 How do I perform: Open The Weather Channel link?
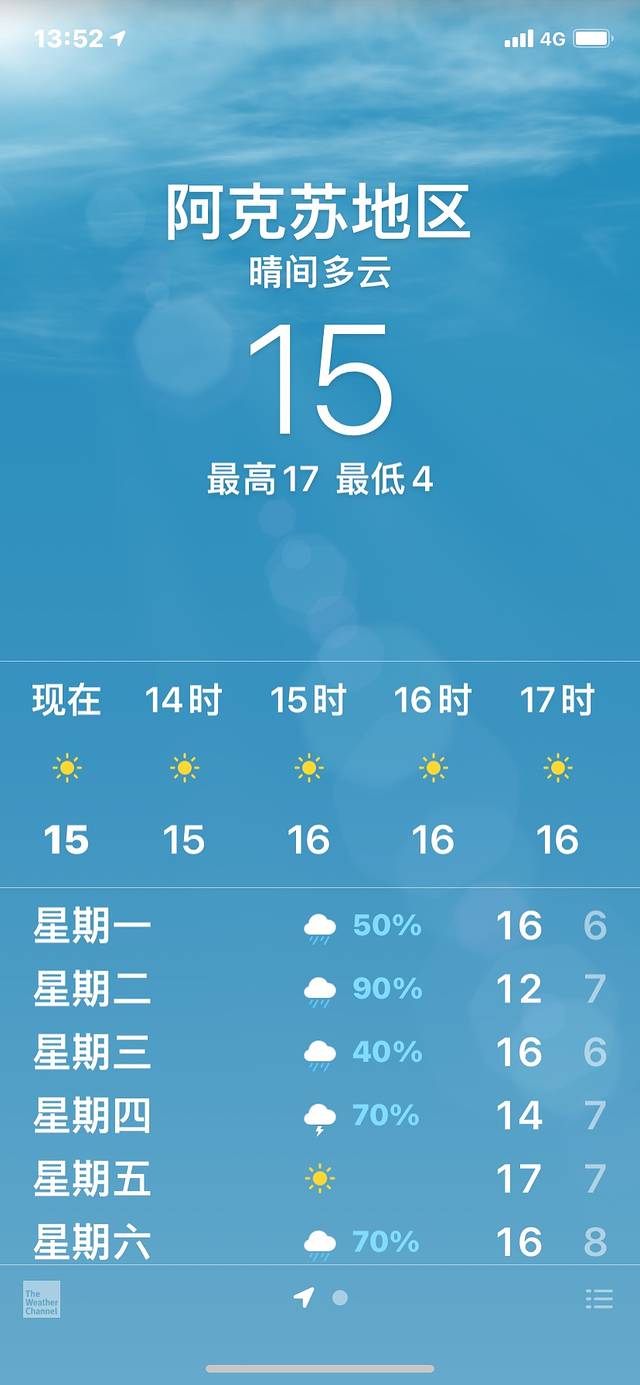[x=42, y=1299]
